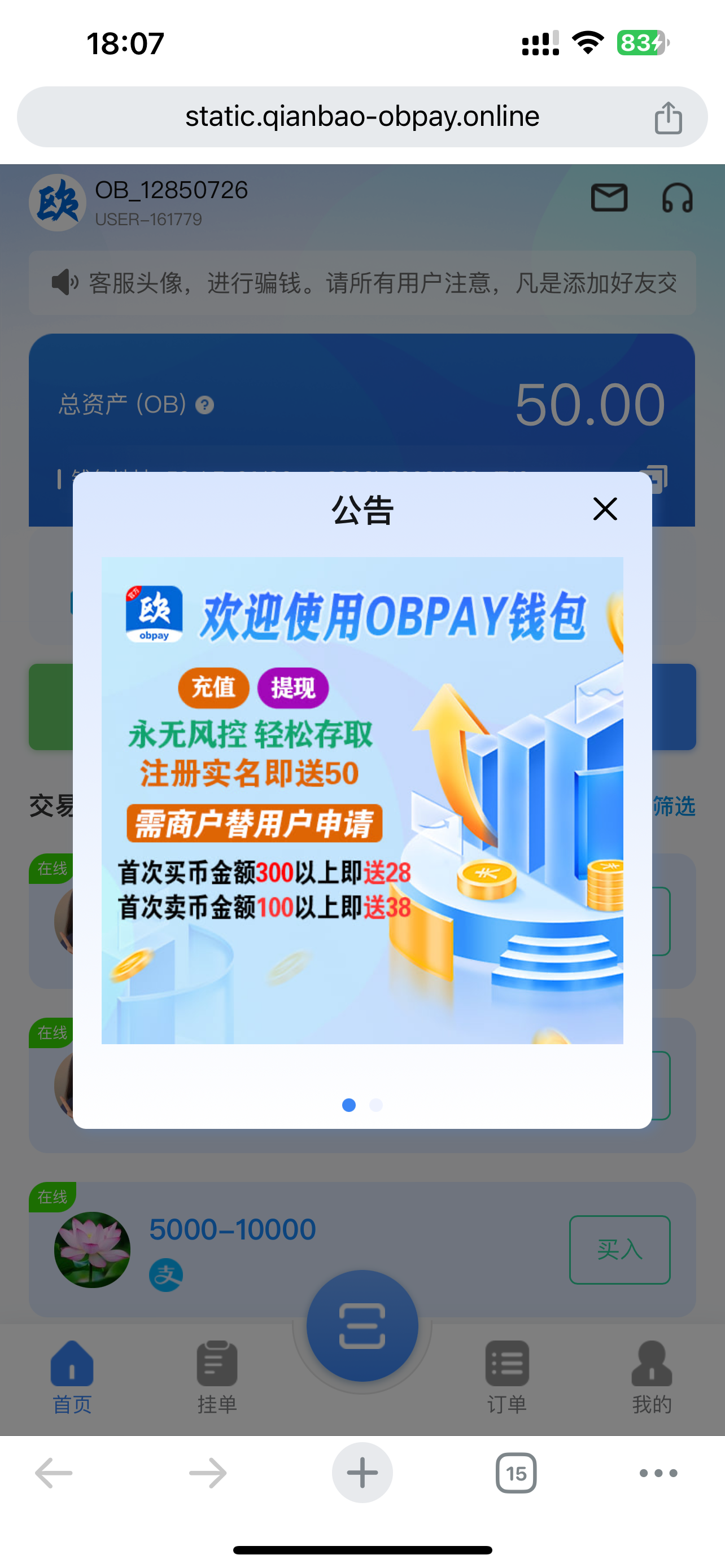Close the 公告 announcement dialog
This screenshot has height=1568, width=725.
pyautogui.click(x=605, y=509)
